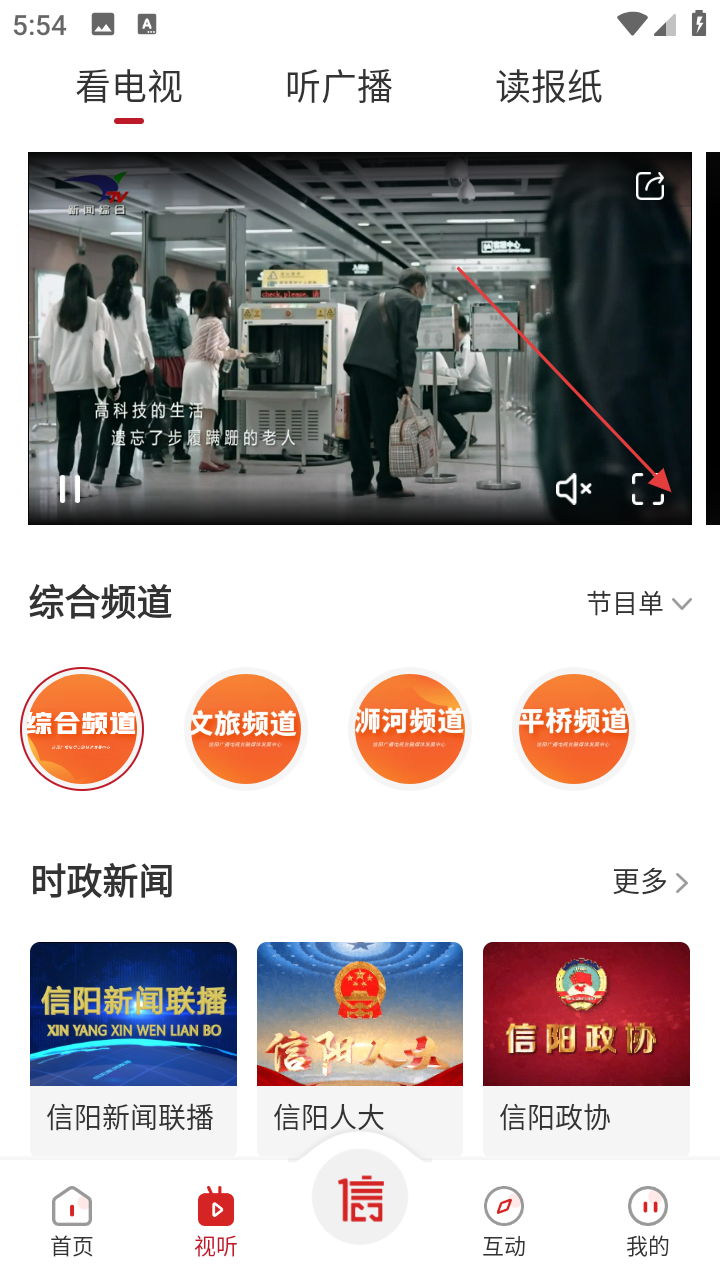Go to the 首页 tab
The image size is (720, 1280).
(72, 1221)
